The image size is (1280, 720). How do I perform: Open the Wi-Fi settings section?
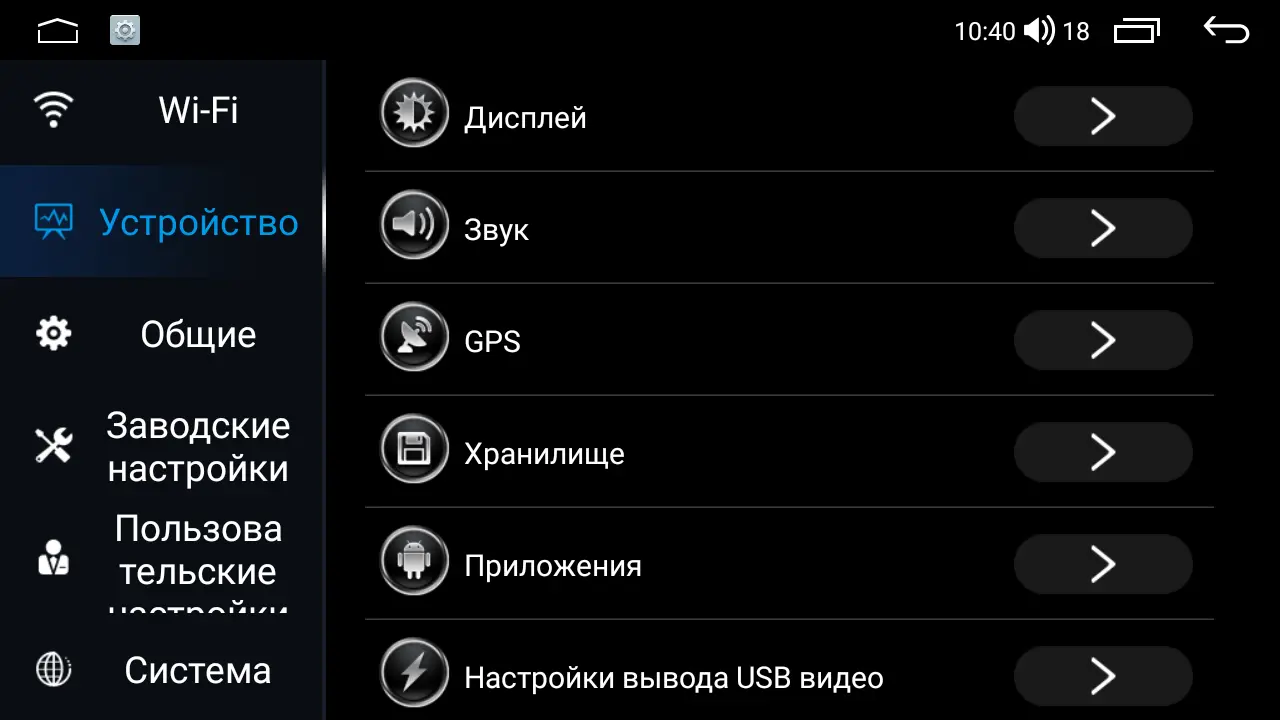tap(162, 110)
